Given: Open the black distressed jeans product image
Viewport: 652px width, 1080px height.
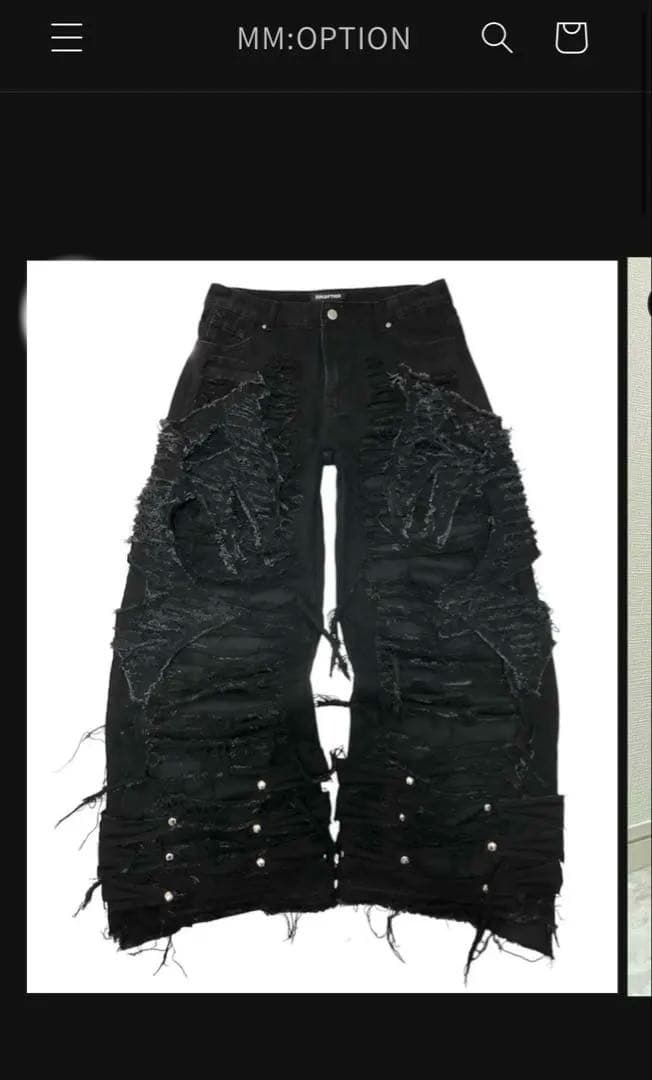Looking at the screenshot, I should [322, 627].
